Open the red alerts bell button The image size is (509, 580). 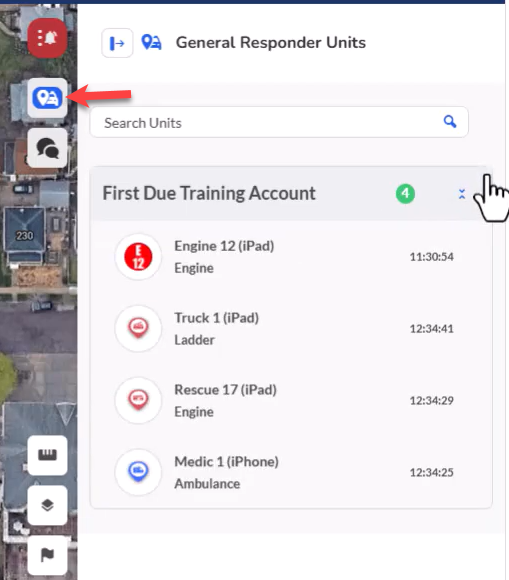click(x=47, y=38)
